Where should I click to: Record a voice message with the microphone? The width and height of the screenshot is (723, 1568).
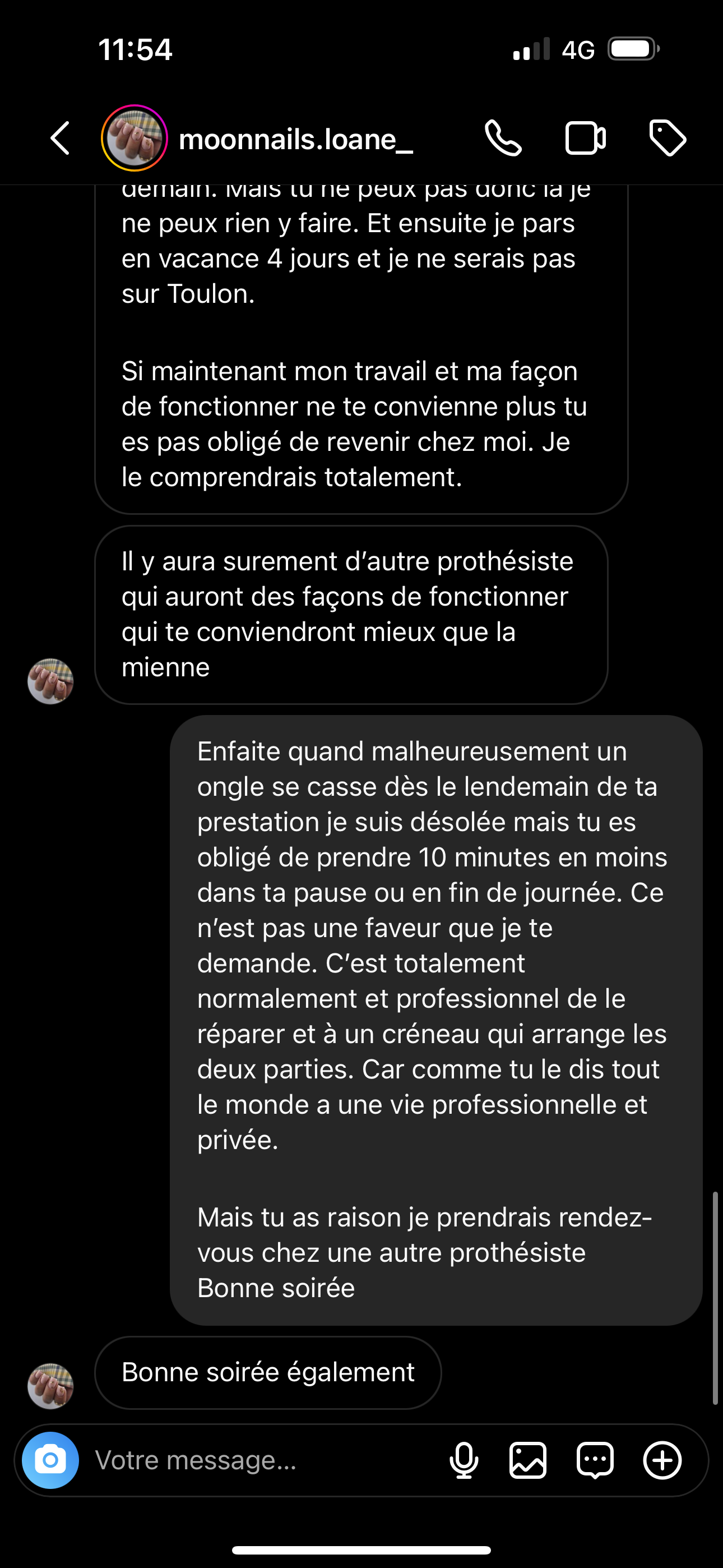tap(464, 1460)
